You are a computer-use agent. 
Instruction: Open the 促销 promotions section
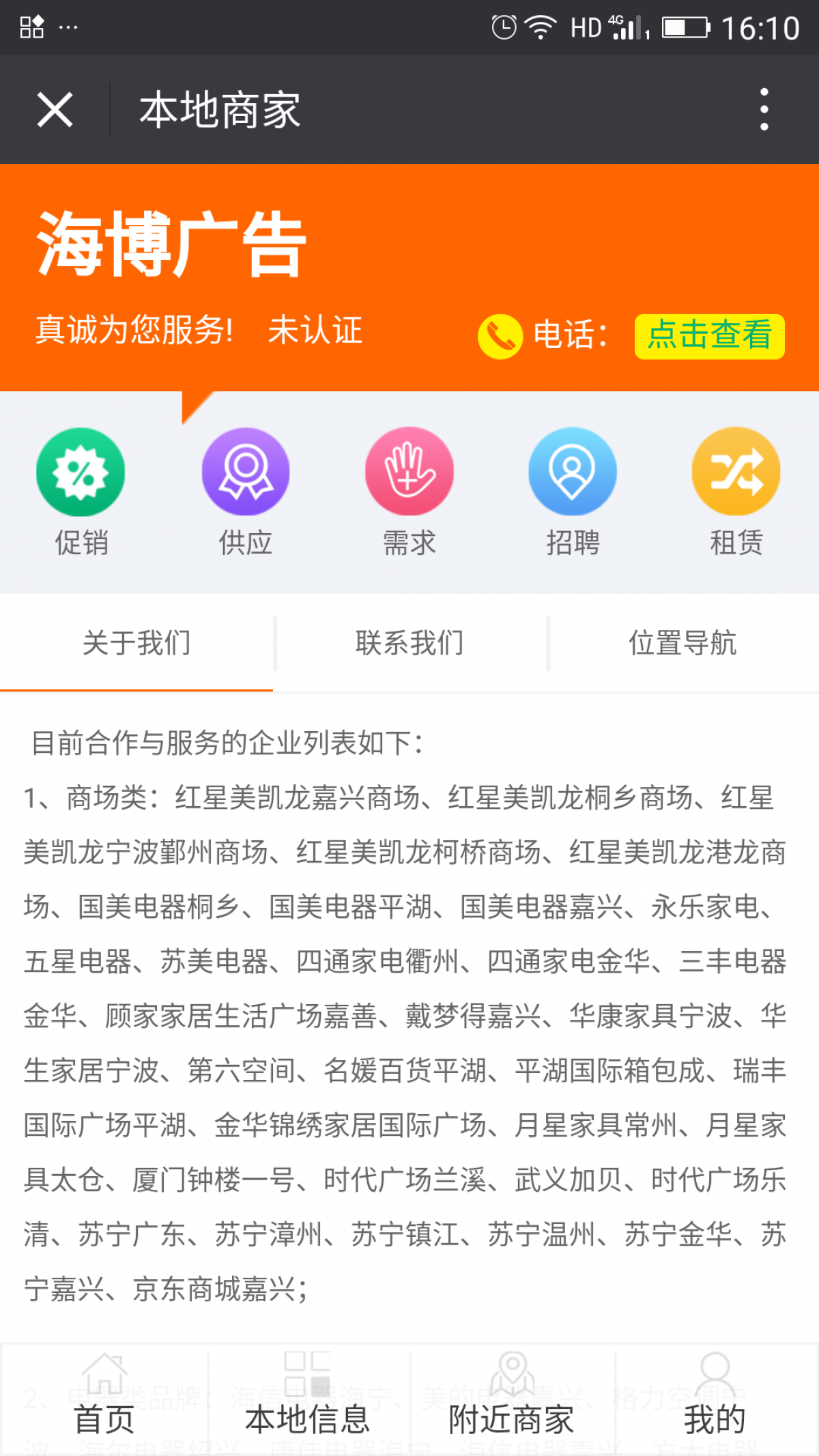tap(81, 491)
